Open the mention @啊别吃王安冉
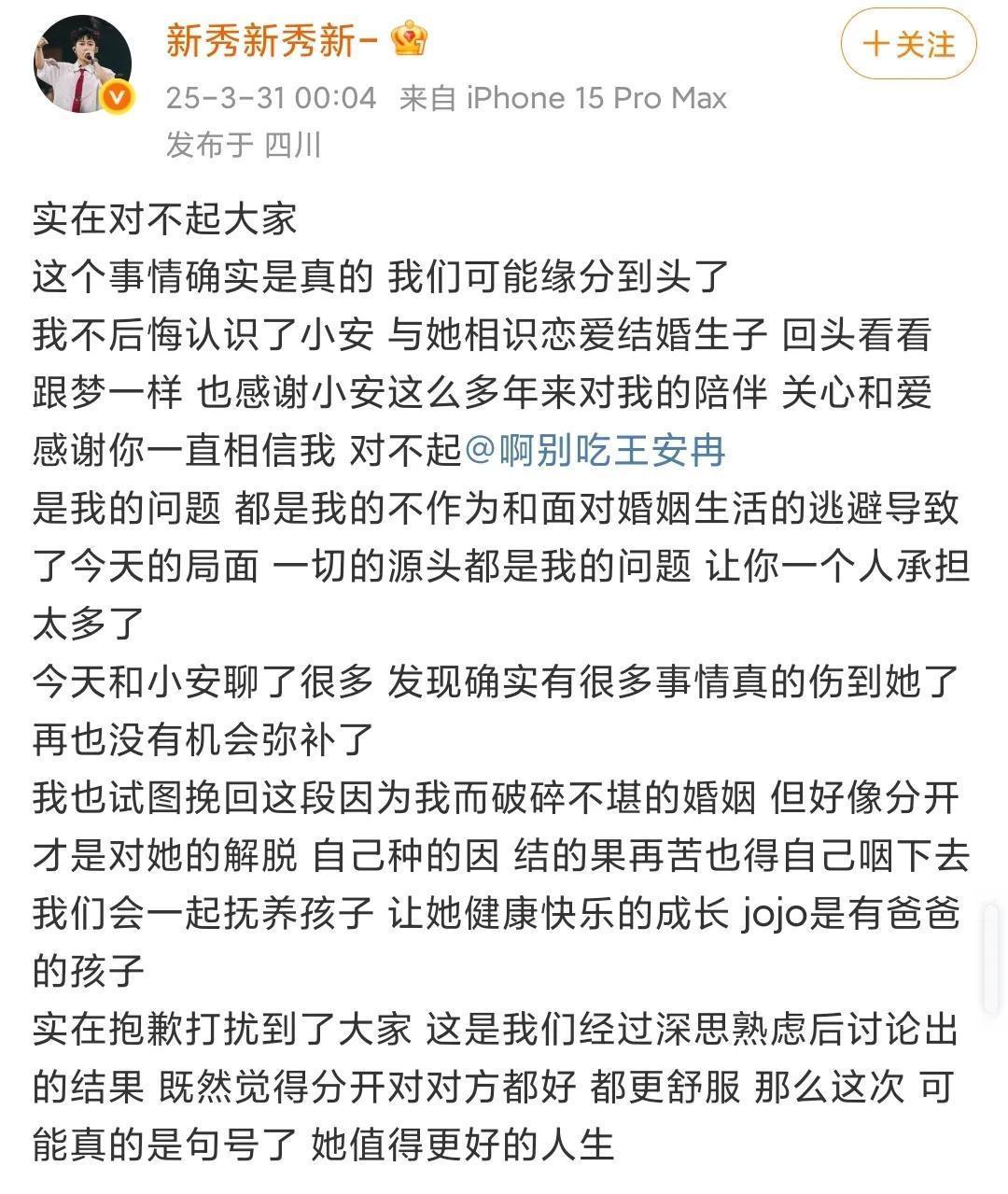This screenshot has height=1194, width=1008. (x=595, y=451)
